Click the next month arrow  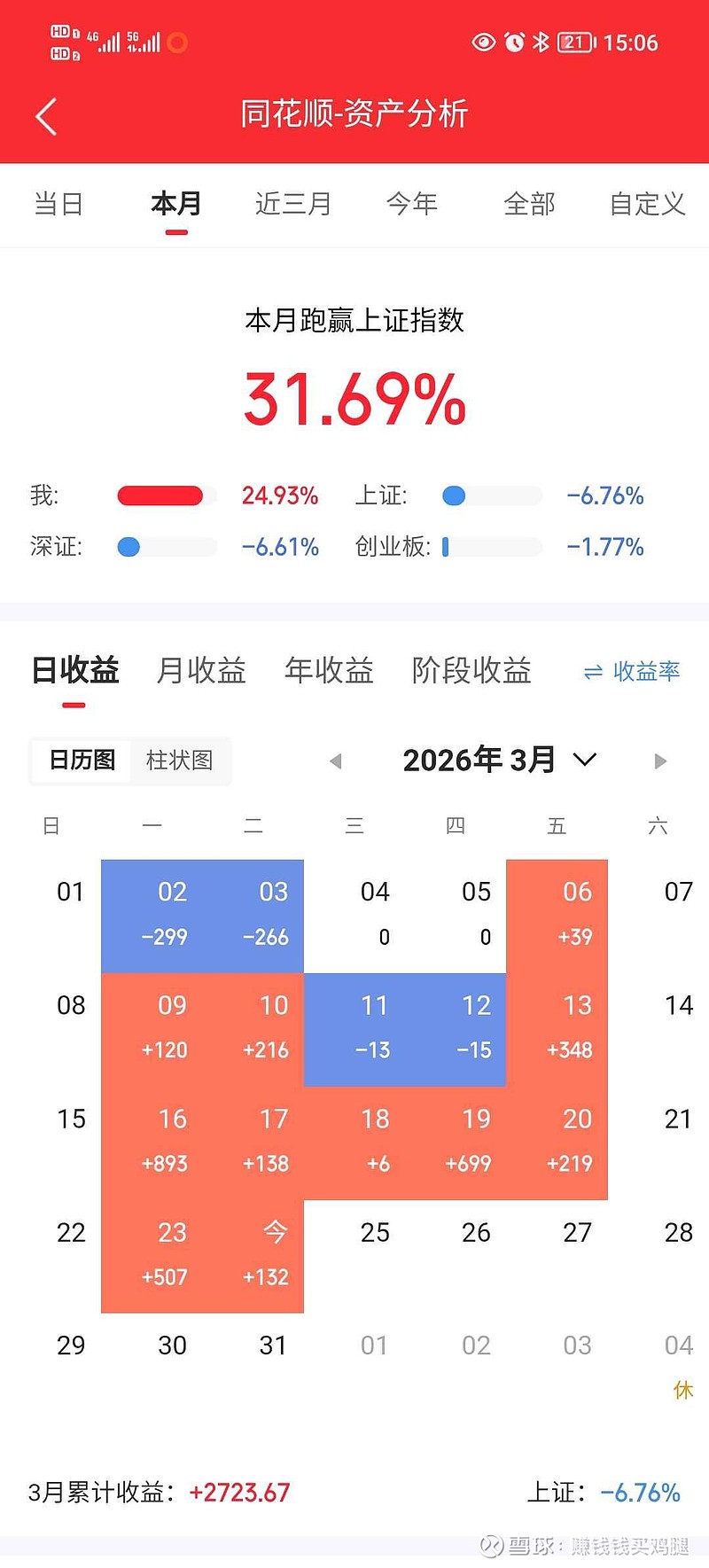(x=659, y=761)
